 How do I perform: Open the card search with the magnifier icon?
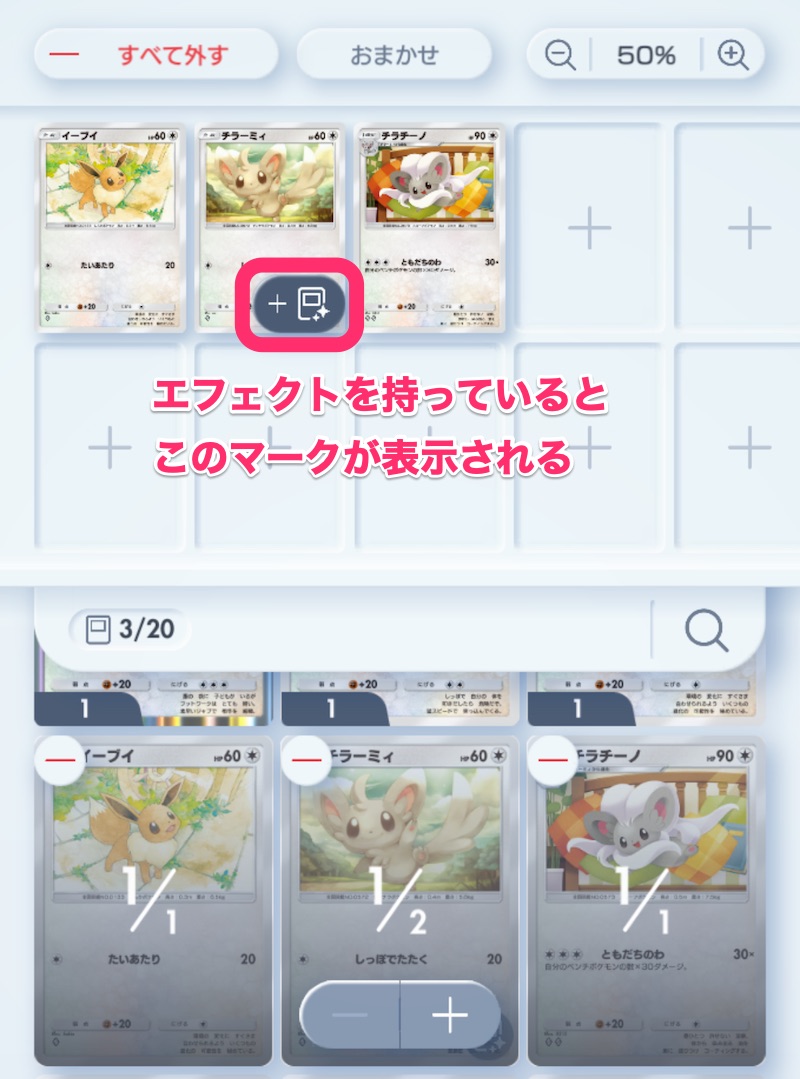pyautogui.click(x=707, y=628)
